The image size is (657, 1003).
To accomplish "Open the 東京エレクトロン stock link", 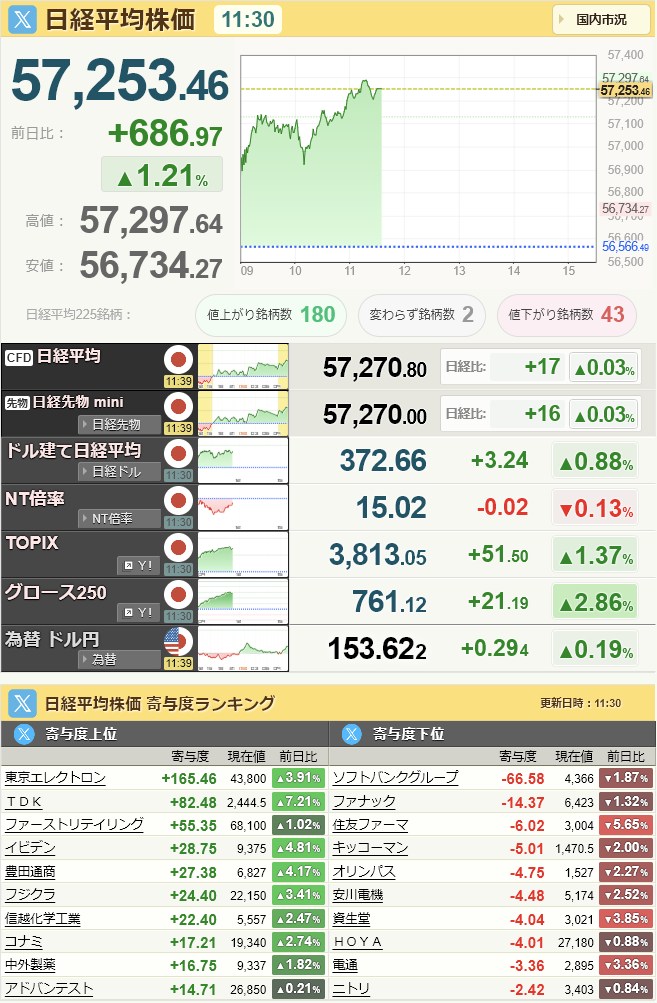I will [55, 777].
